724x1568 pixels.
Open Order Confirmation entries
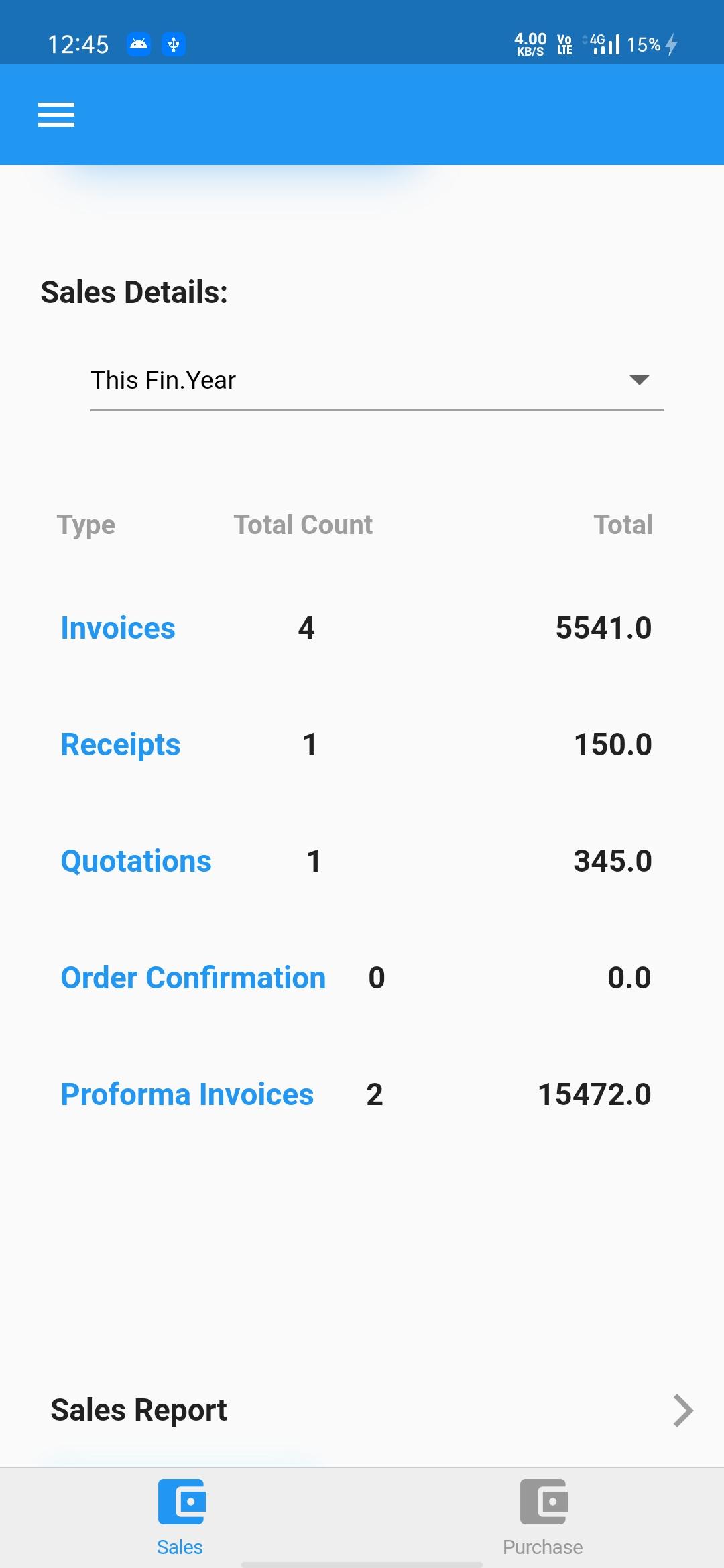tap(193, 978)
